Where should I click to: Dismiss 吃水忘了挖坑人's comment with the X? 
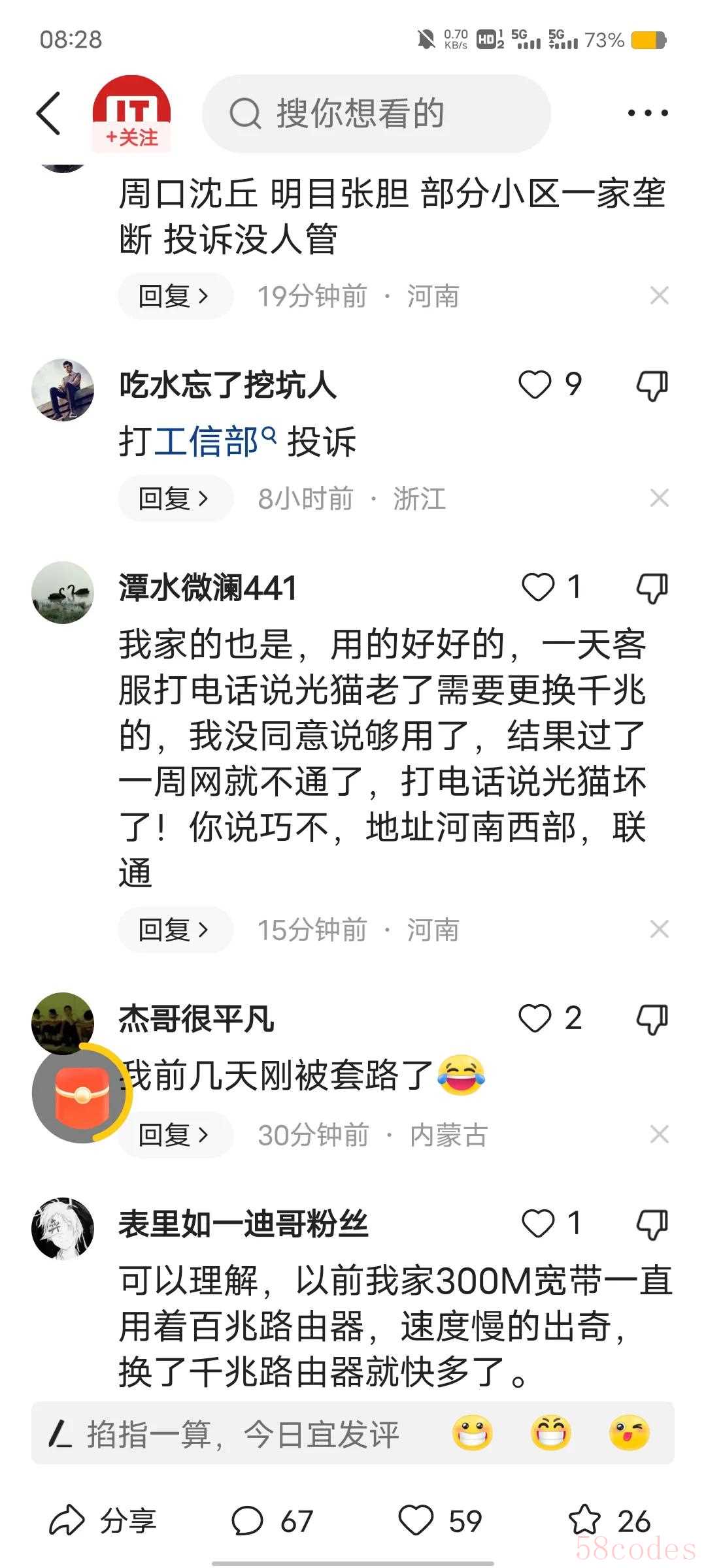pos(659,498)
